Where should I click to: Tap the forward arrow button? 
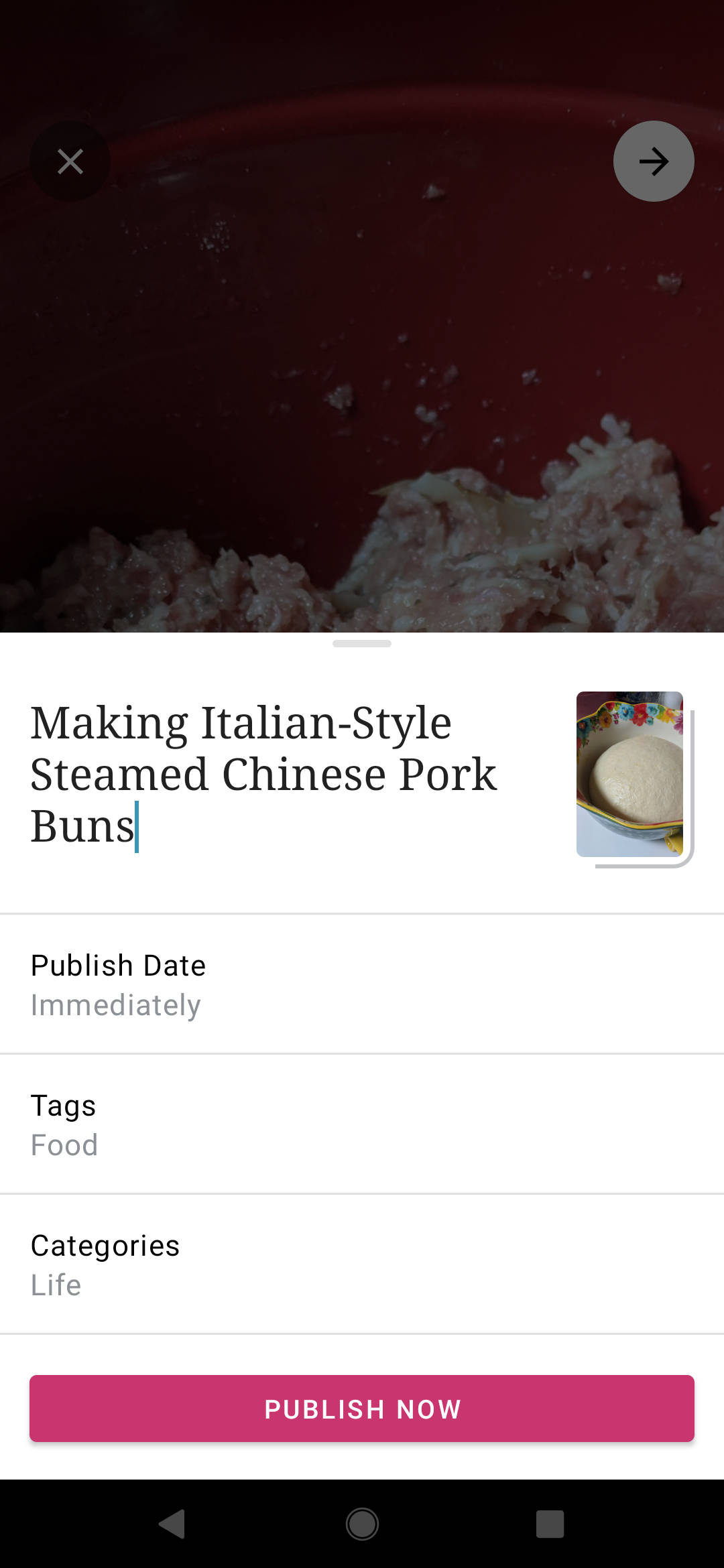pyautogui.click(x=654, y=161)
